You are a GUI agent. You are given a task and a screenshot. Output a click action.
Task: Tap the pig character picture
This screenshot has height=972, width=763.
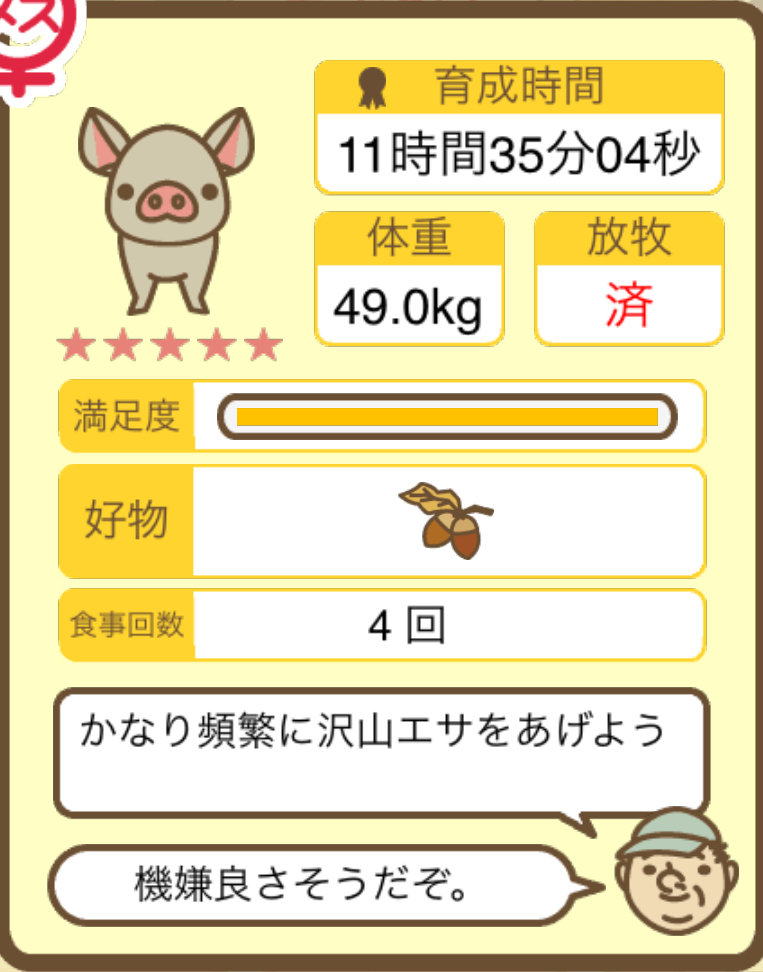[x=165, y=210]
